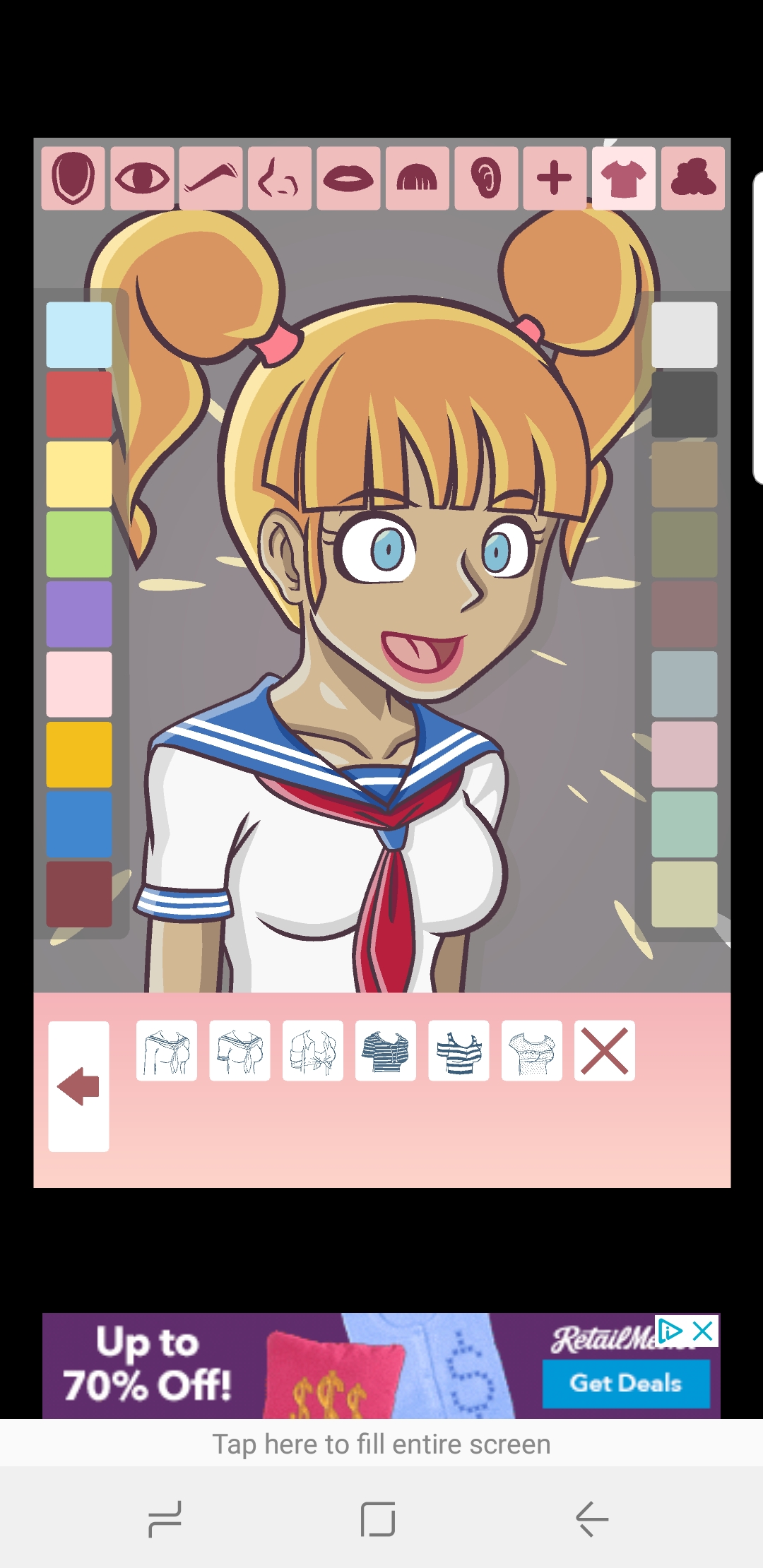Open the lips category
Screen dimensions: 763x1568
pyautogui.click(x=348, y=178)
